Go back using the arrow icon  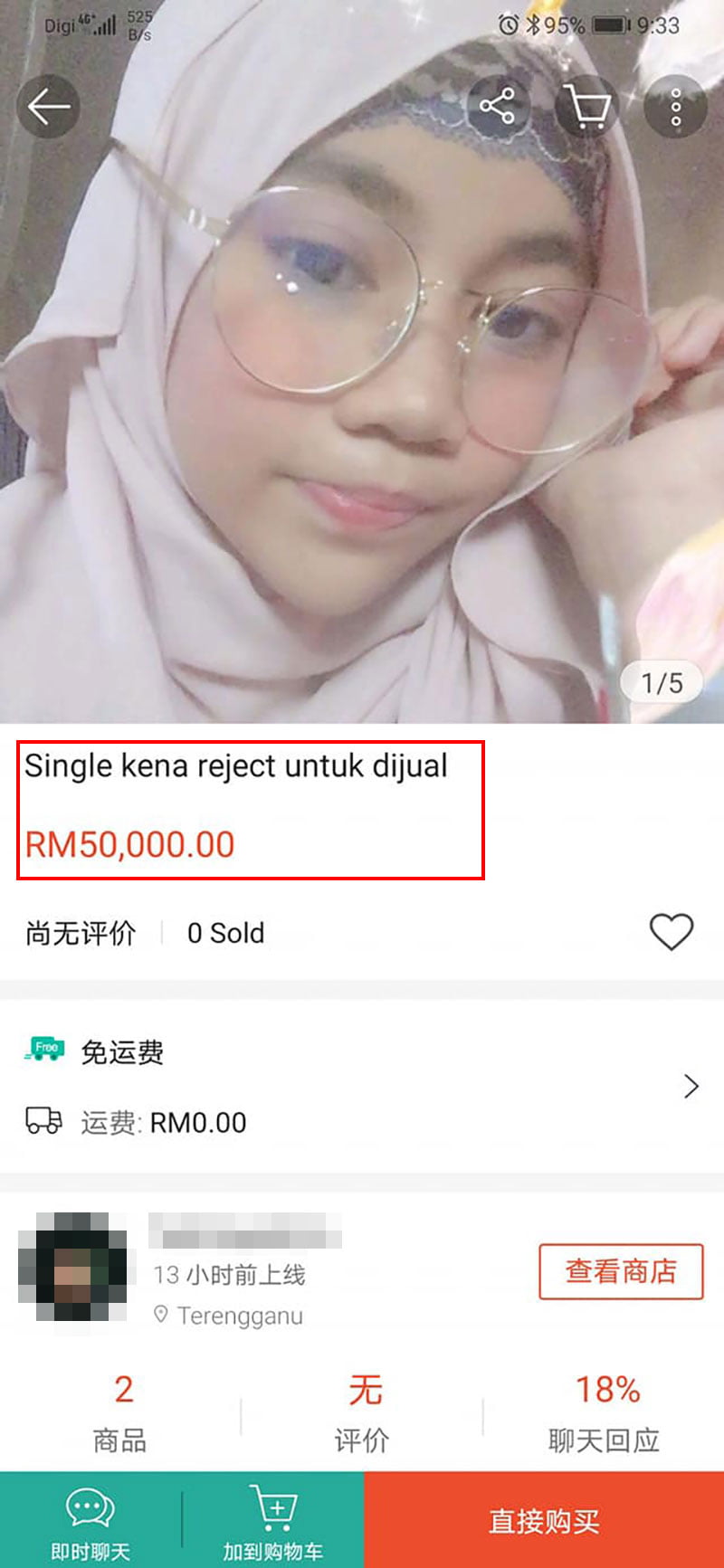(48, 107)
